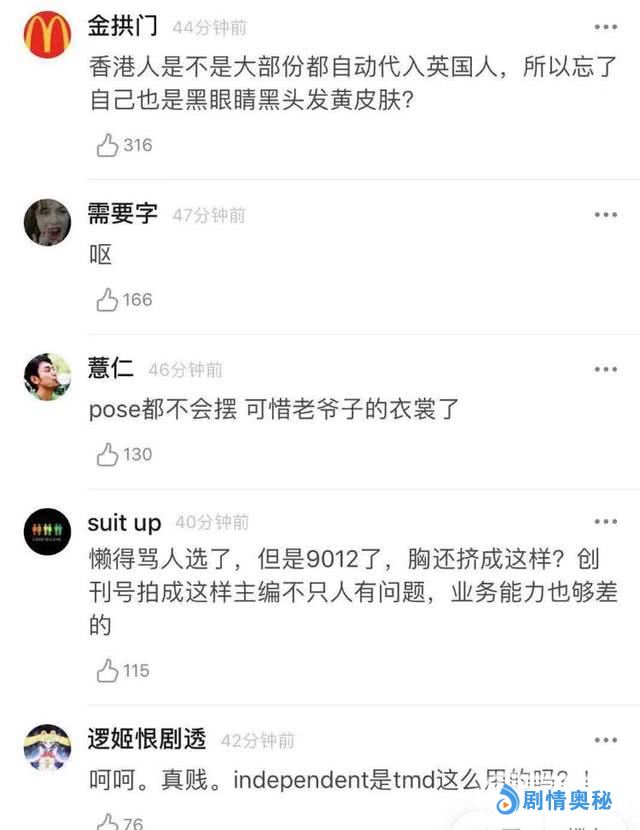Tap the username suit up
The width and height of the screenshot is (640, 830).
[124, 523]
